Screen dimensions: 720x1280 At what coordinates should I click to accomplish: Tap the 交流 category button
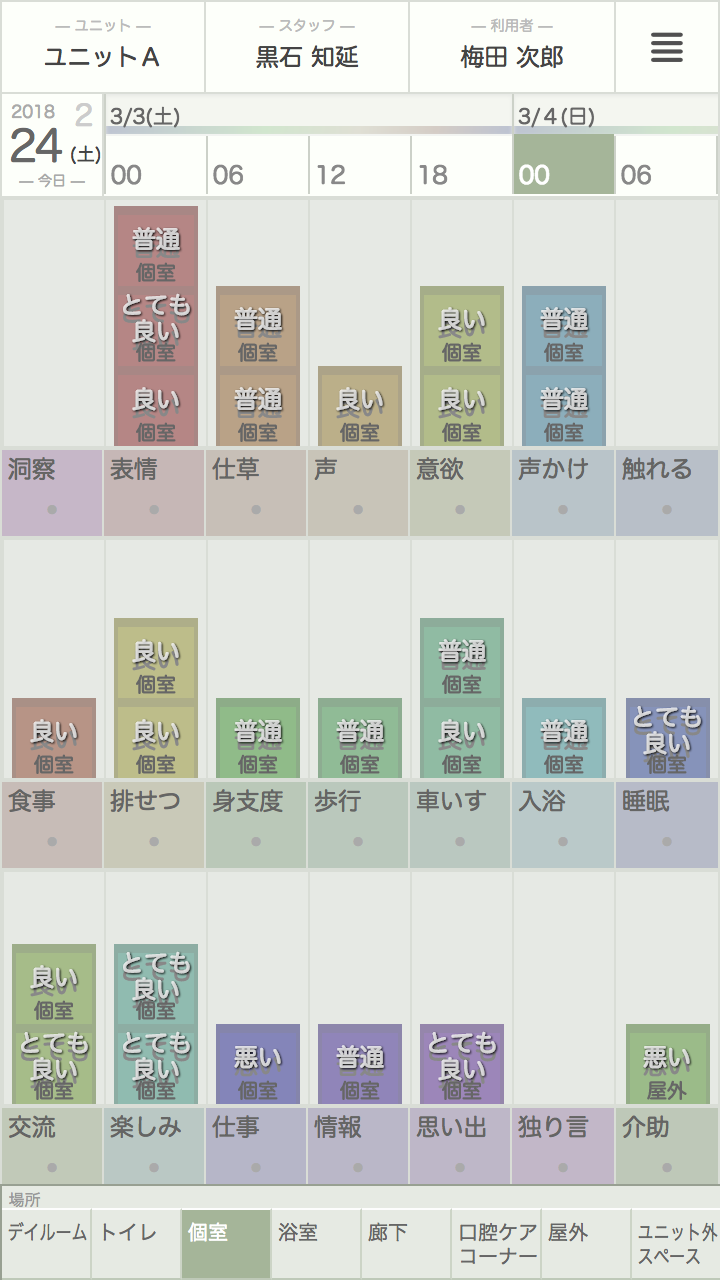[52, 1146]
